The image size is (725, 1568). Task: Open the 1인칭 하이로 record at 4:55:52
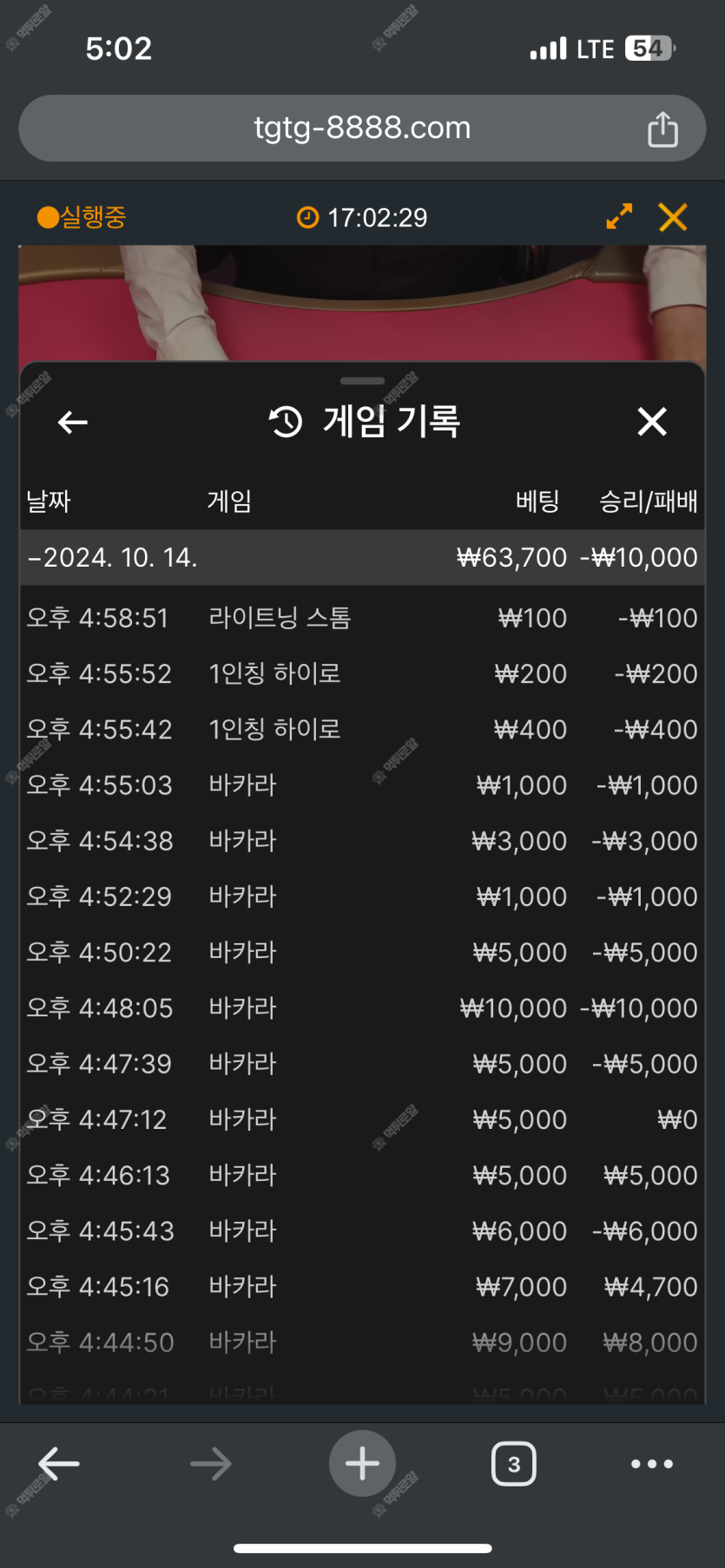tap(362, 673)
